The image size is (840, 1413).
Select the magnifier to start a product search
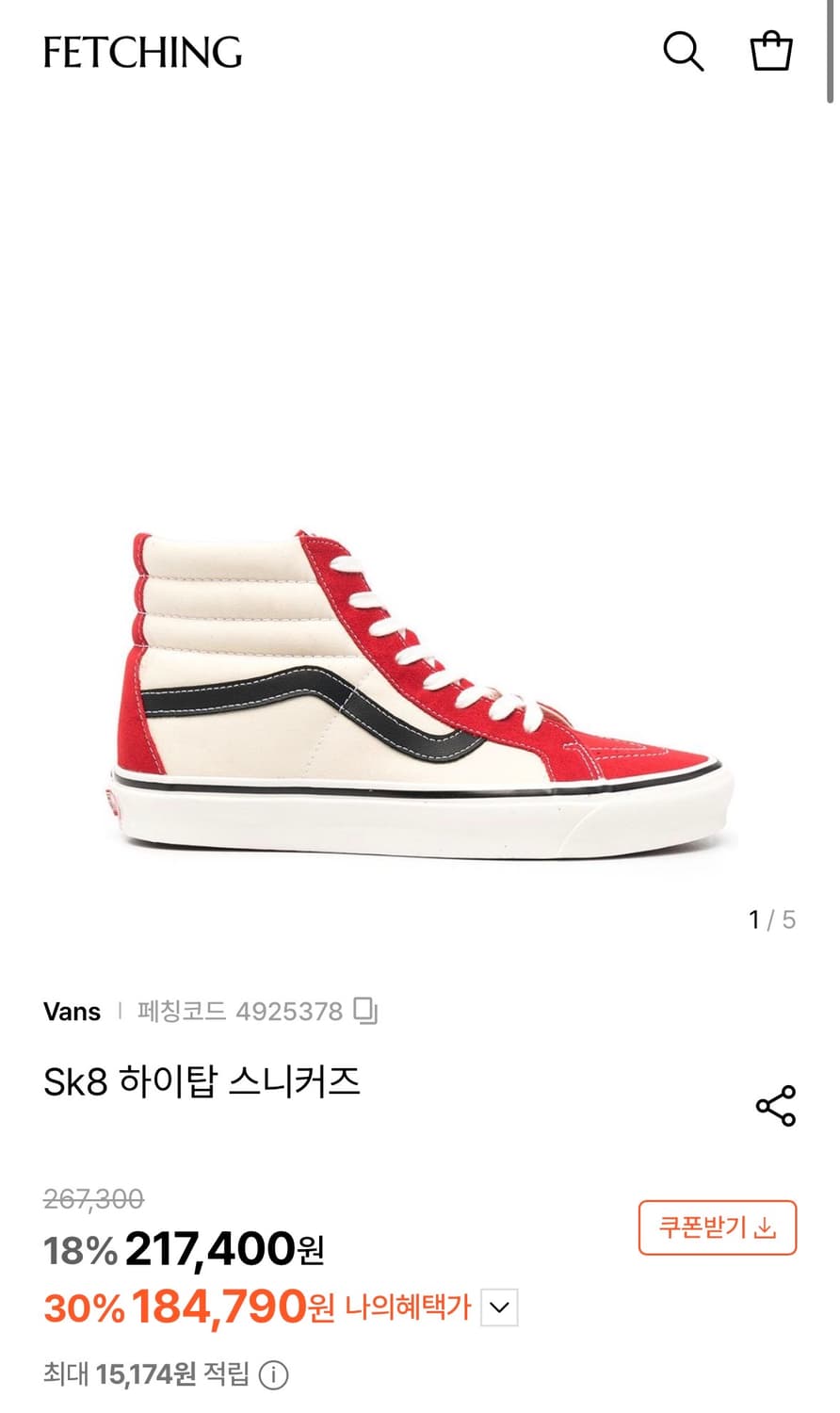[685, 52]
